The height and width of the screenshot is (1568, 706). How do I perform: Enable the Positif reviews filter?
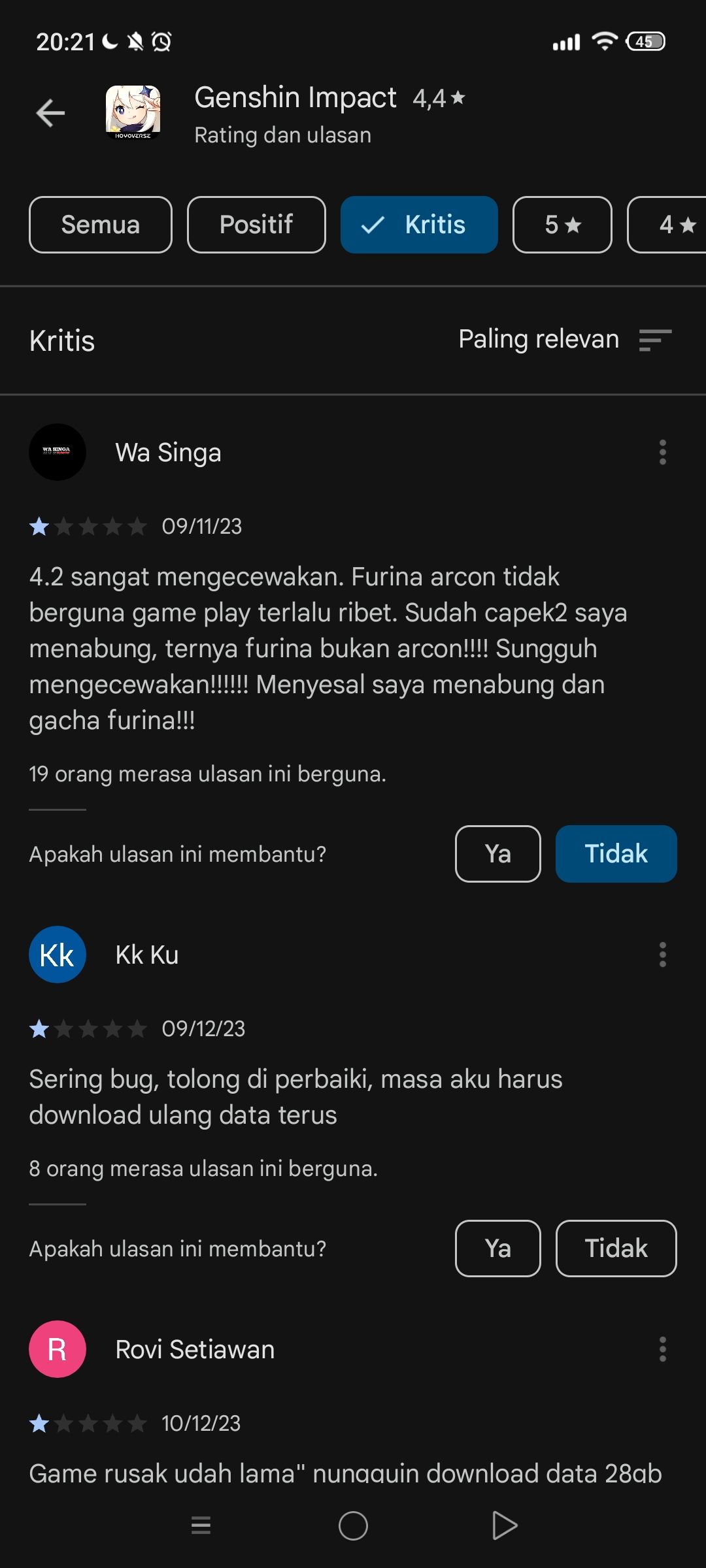(256, 225)
